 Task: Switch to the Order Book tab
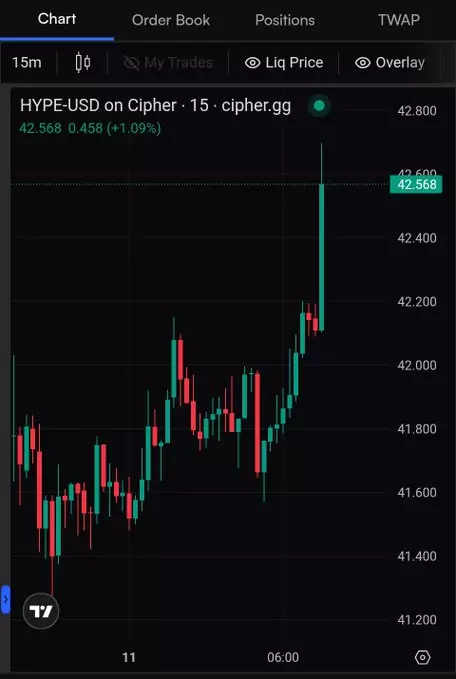171,20
